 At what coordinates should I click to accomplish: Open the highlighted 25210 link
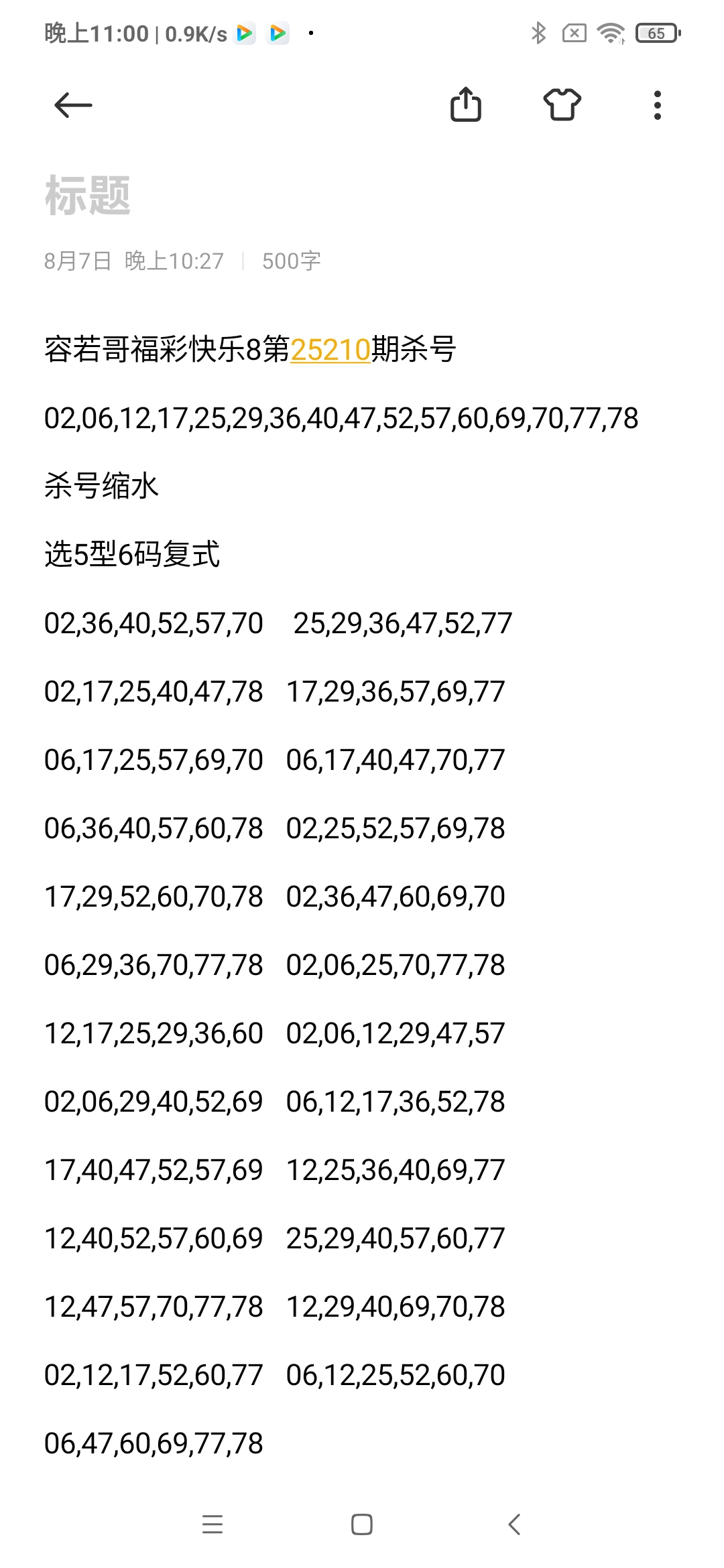pyautogui.click(x=330, y=349)
